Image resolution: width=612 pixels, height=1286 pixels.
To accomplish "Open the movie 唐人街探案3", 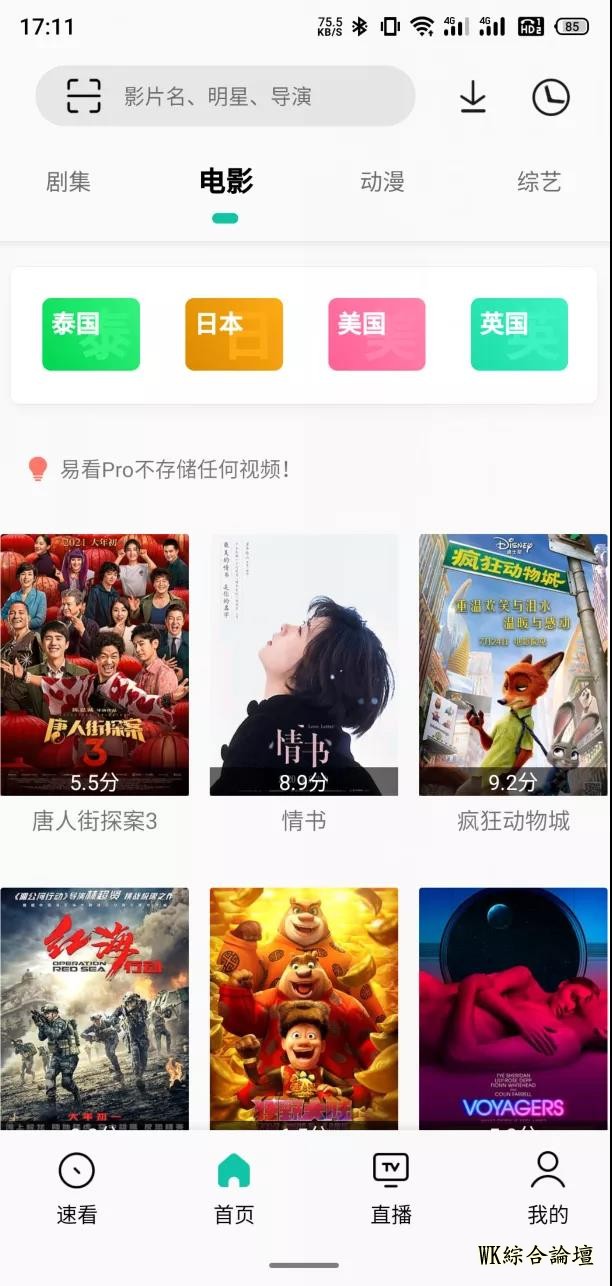I will (x=94, y=665).
